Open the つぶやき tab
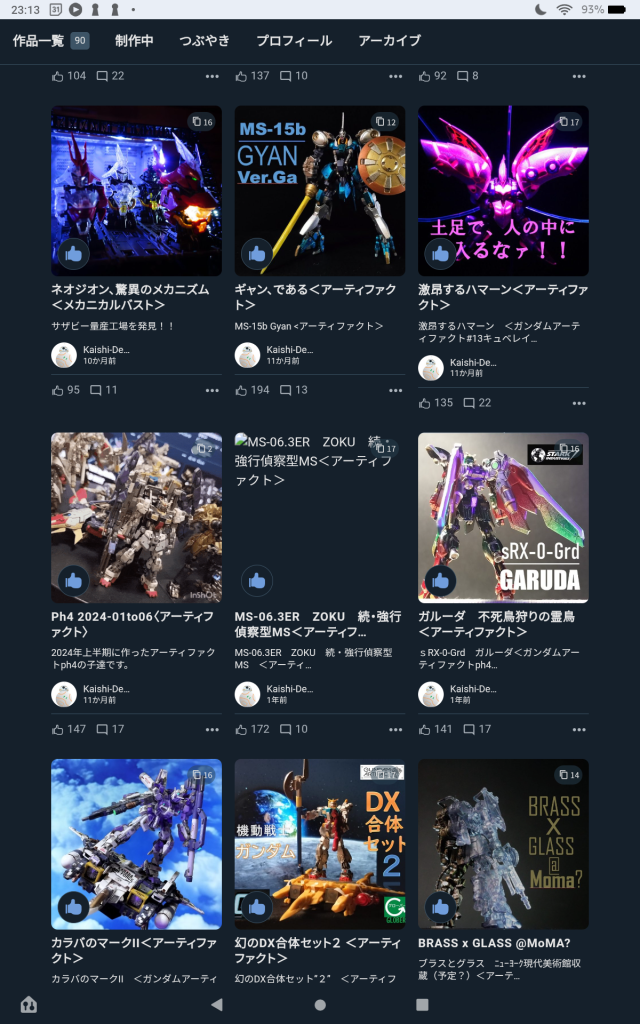Screen dimensions: 640x1024 tap(204, 40)
